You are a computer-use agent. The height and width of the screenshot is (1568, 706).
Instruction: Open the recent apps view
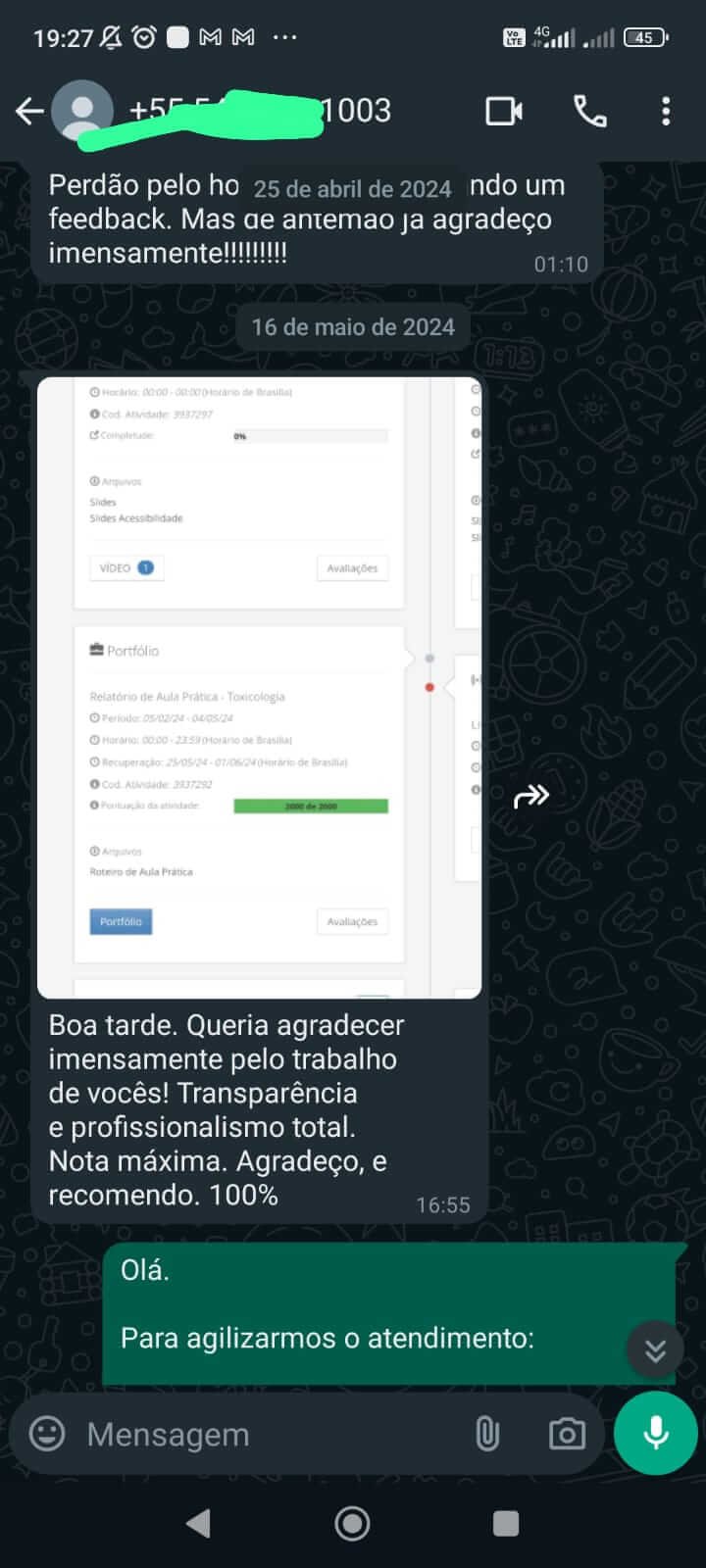506,1523
